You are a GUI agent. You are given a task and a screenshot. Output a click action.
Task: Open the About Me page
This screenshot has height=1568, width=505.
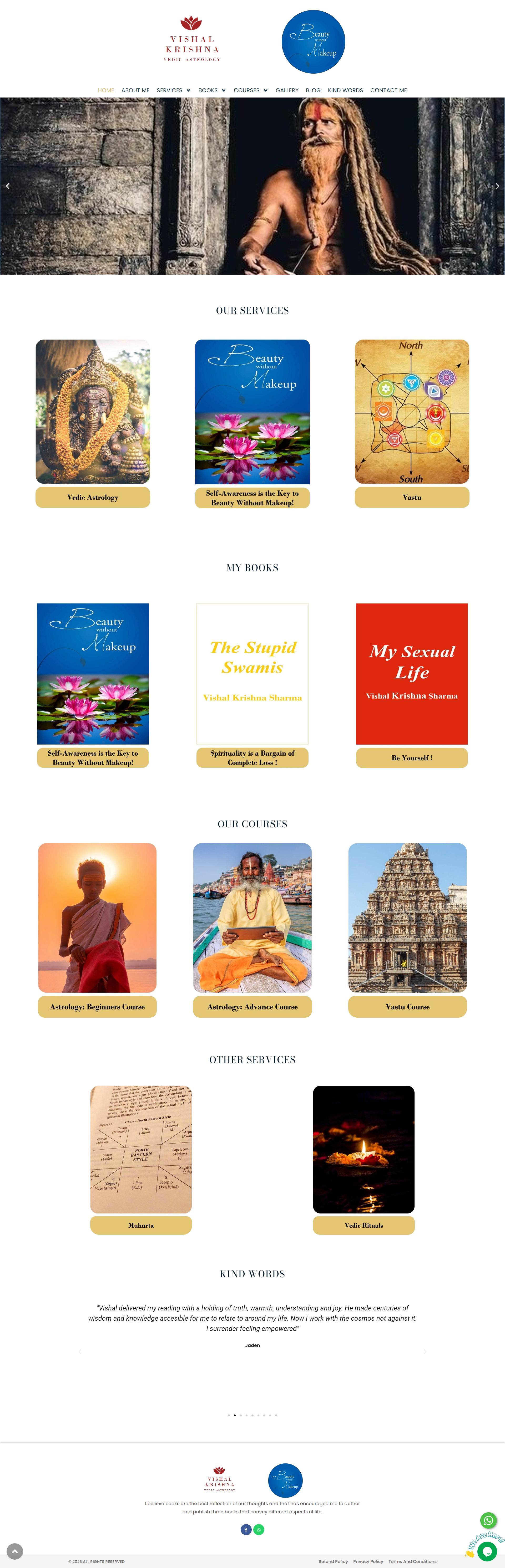pyautogui.click(x=135, y=90)
